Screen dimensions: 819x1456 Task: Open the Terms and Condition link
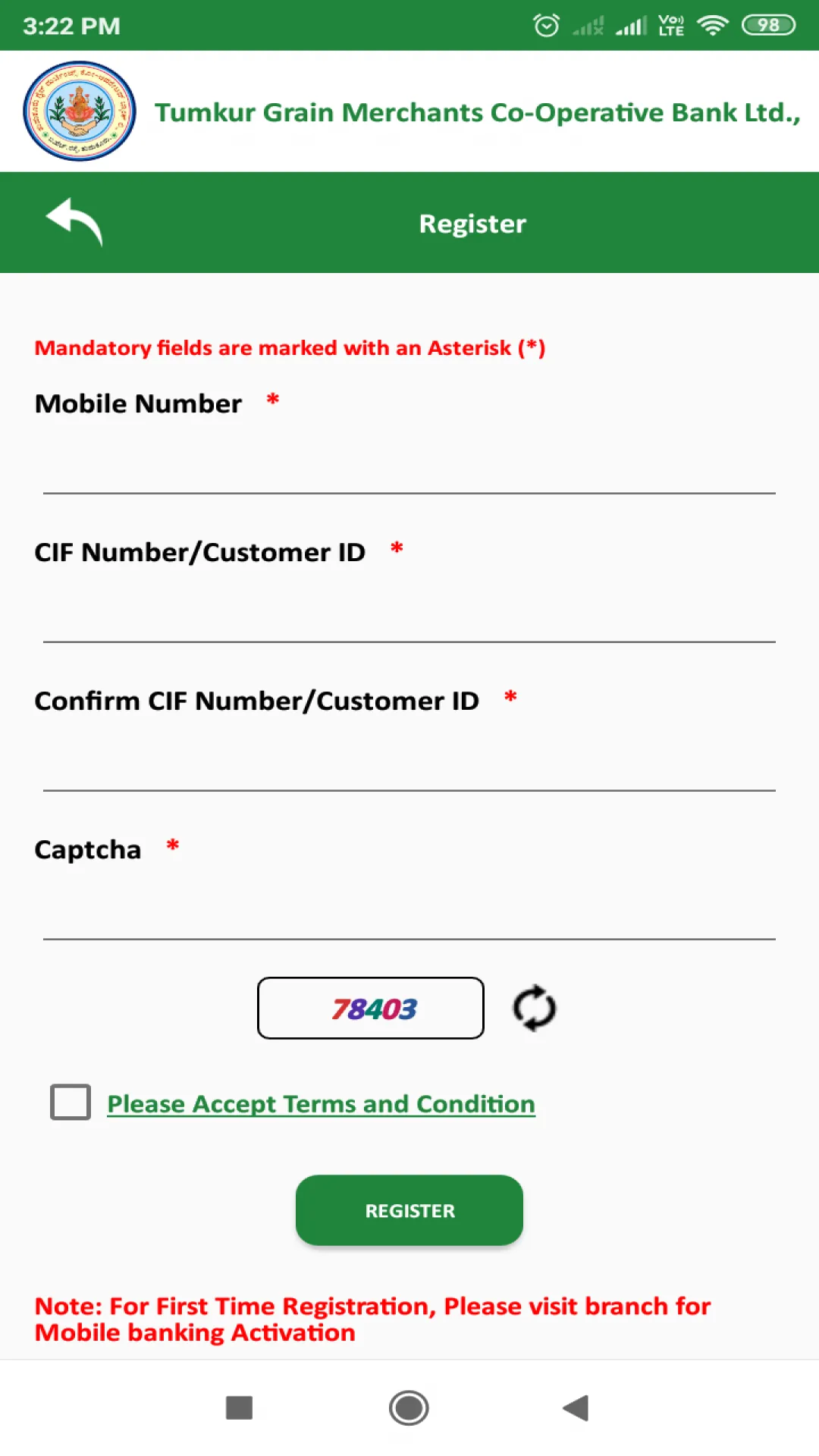click(x=321, y=1104)
